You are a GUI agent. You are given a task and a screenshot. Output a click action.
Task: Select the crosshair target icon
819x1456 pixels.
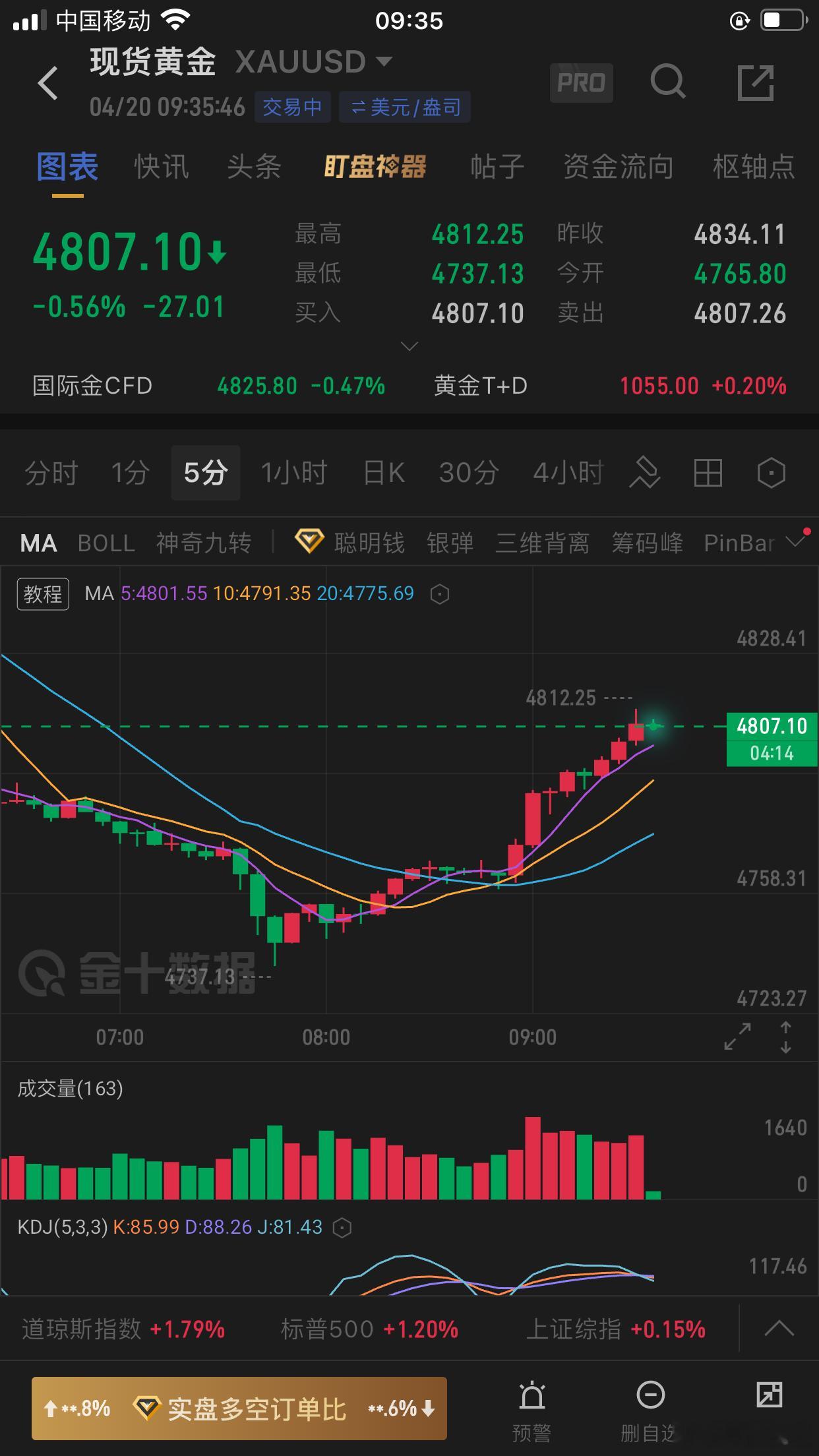tap(770, 473)
